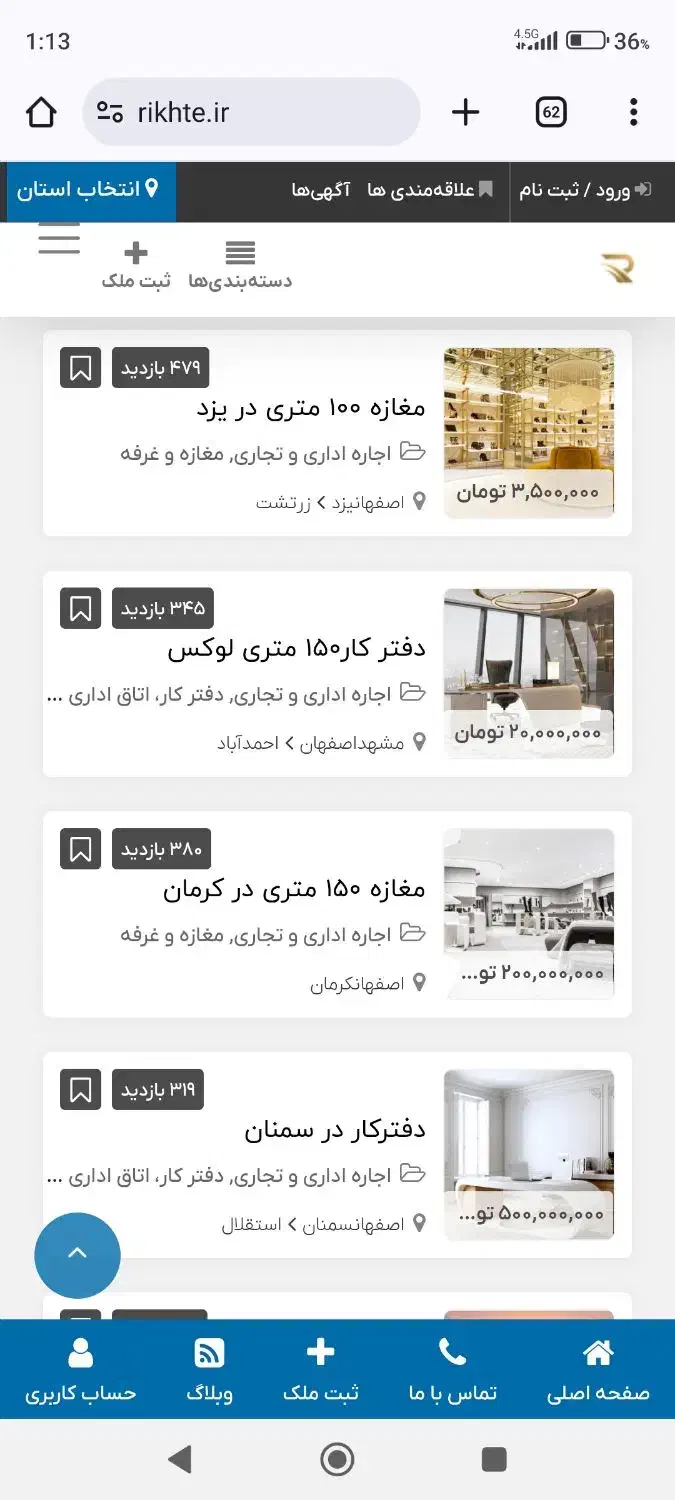Tap the scroll-to-top arrow button
This screenshot has width=675, height=1500.
point(77,1255)
